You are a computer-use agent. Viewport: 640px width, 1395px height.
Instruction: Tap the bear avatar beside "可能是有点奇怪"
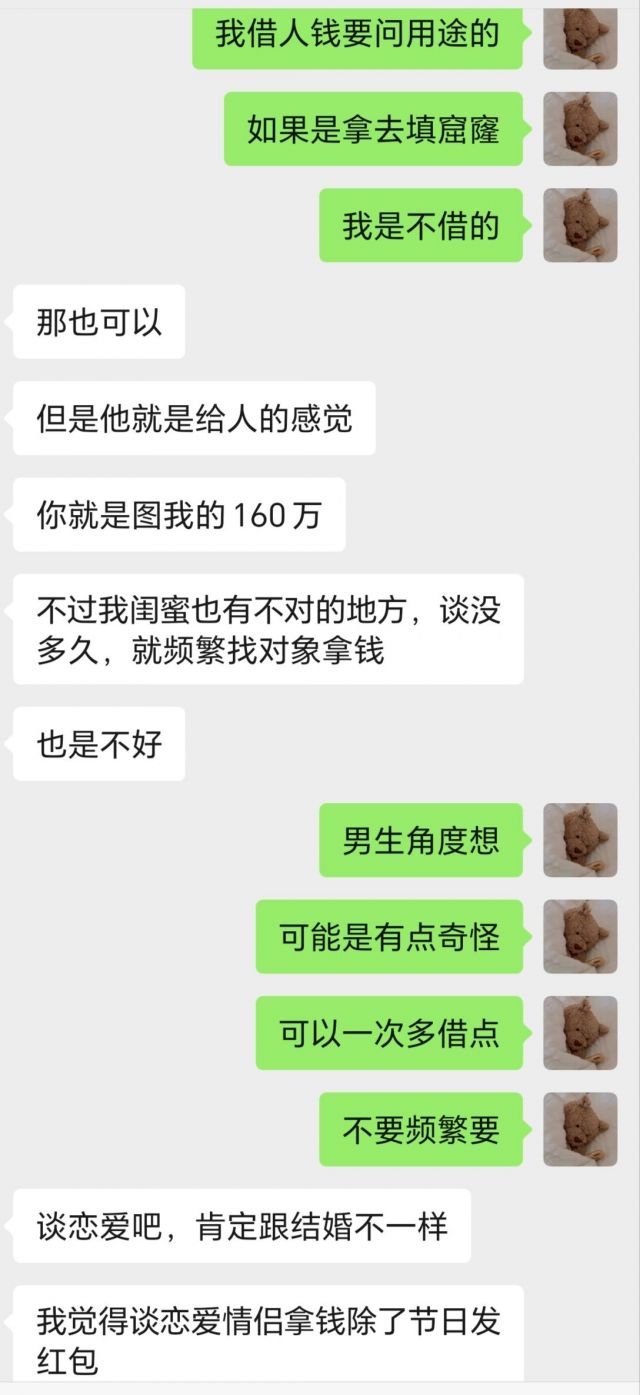580,936
